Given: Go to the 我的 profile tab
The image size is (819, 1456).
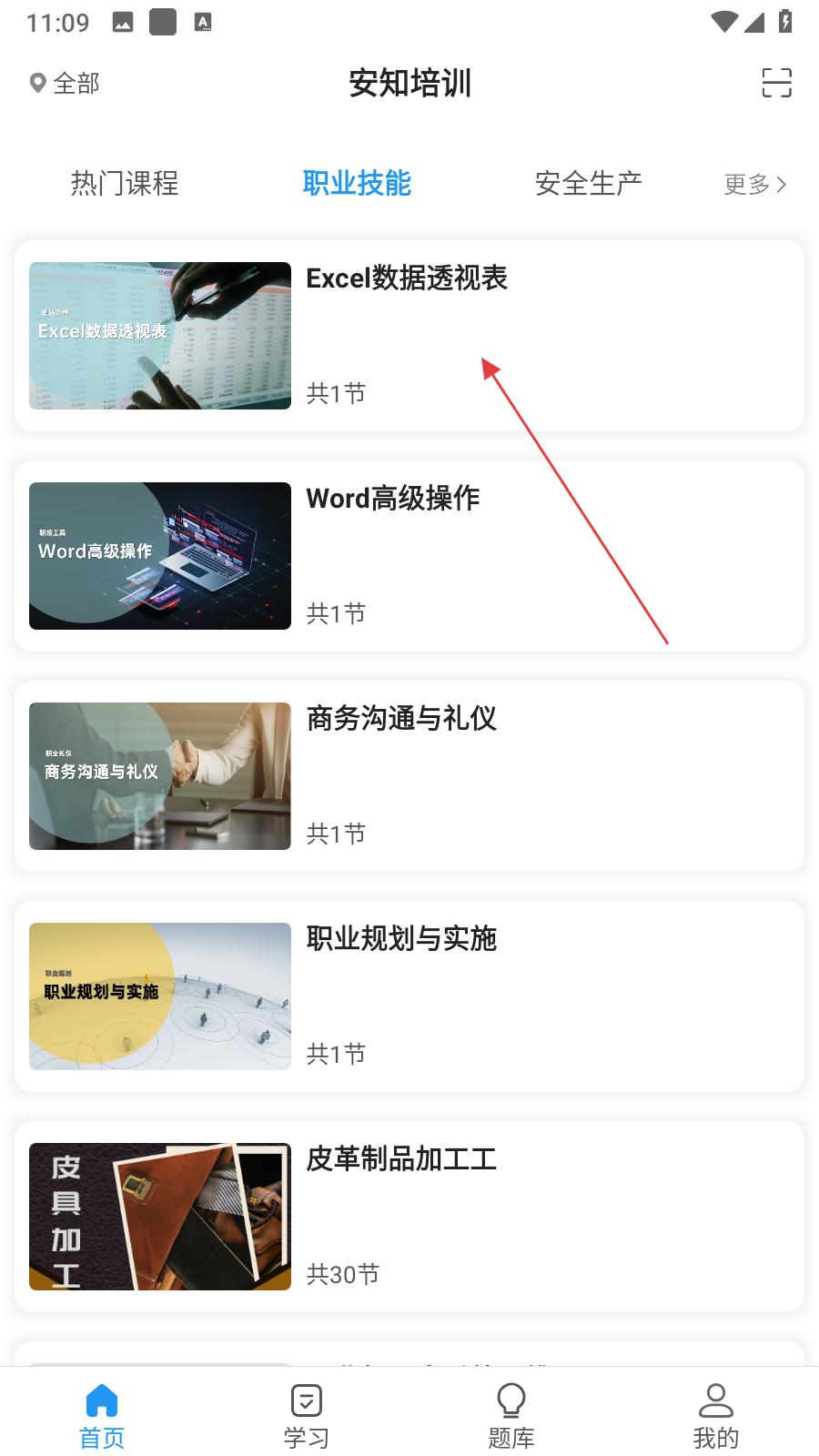Looking at the screenshot, I should click(716, 1415).
